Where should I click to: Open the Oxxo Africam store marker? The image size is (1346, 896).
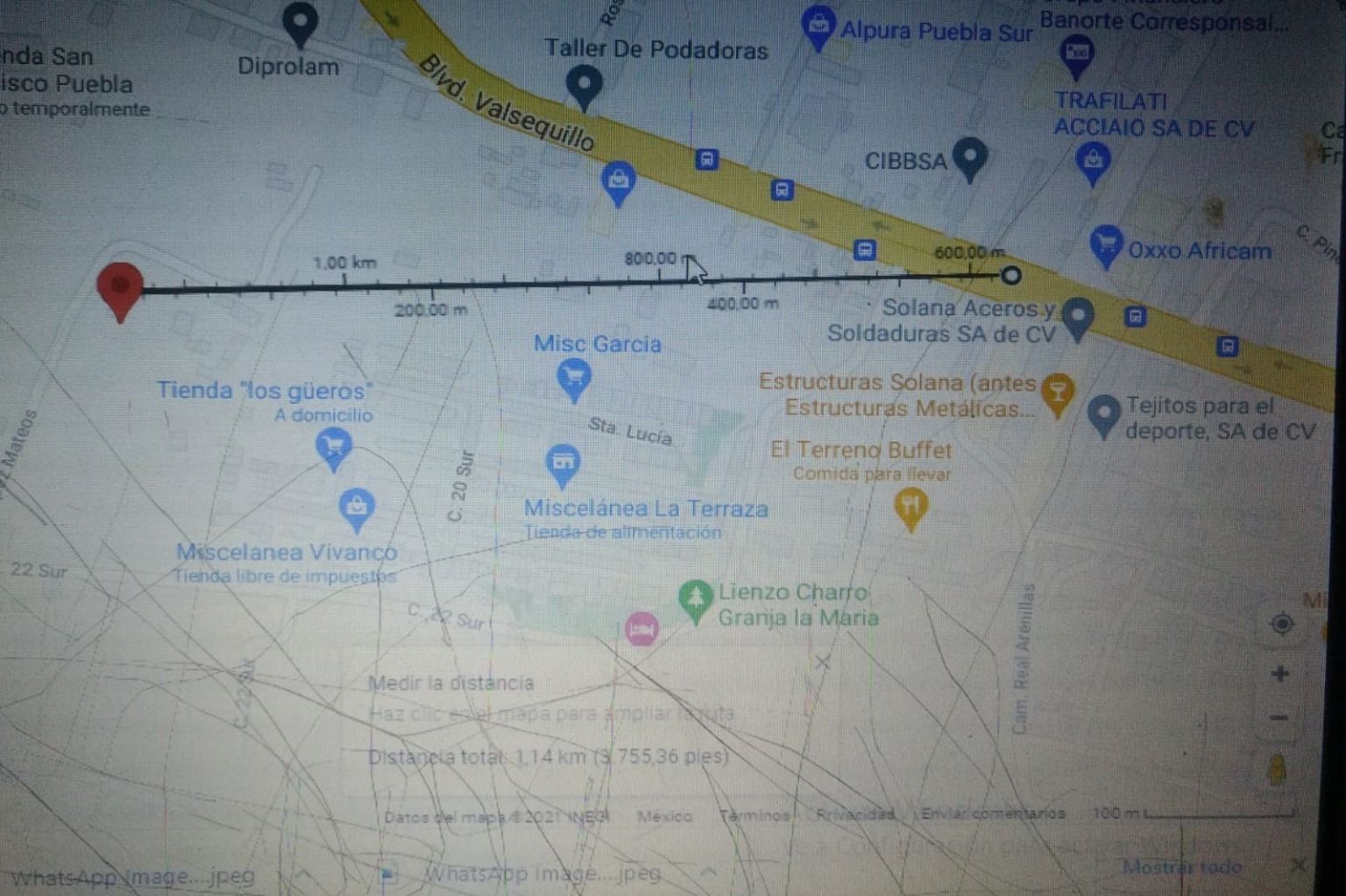[x=1106, y=247]
